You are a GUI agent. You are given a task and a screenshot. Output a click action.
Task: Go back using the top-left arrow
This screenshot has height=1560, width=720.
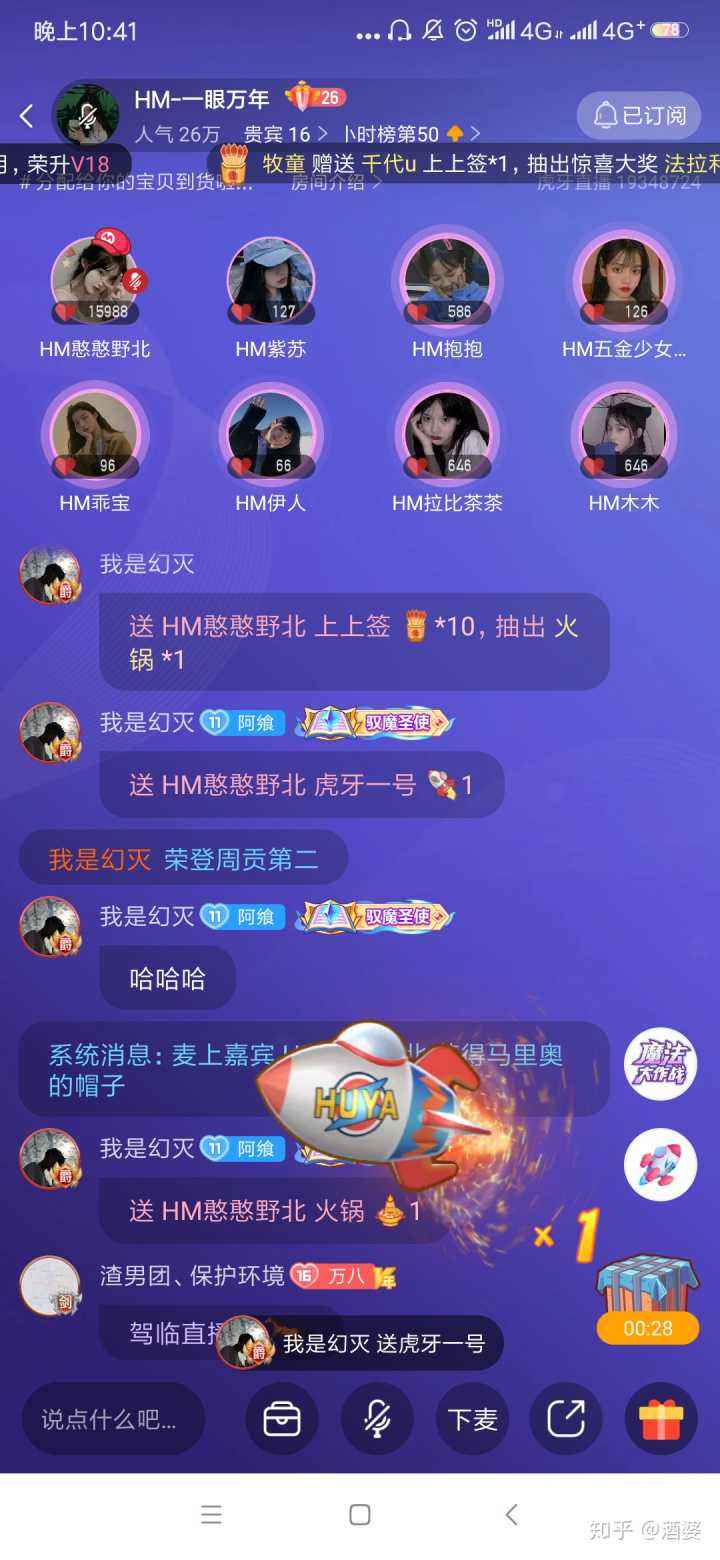27,116
